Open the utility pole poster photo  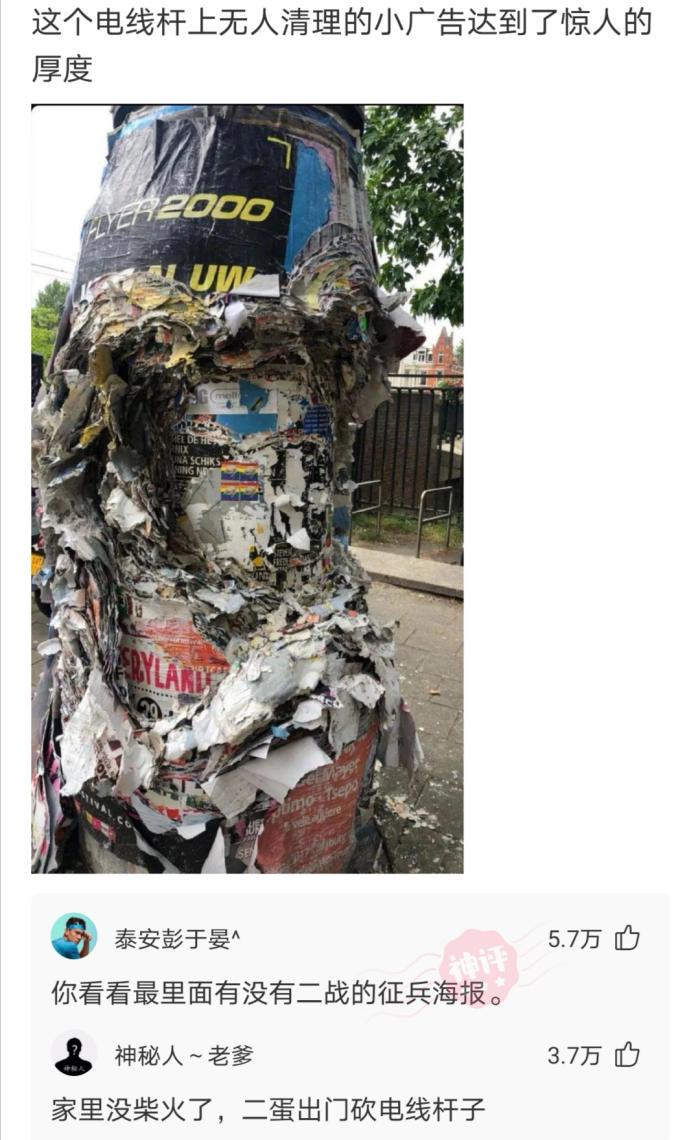pos(247,488)
